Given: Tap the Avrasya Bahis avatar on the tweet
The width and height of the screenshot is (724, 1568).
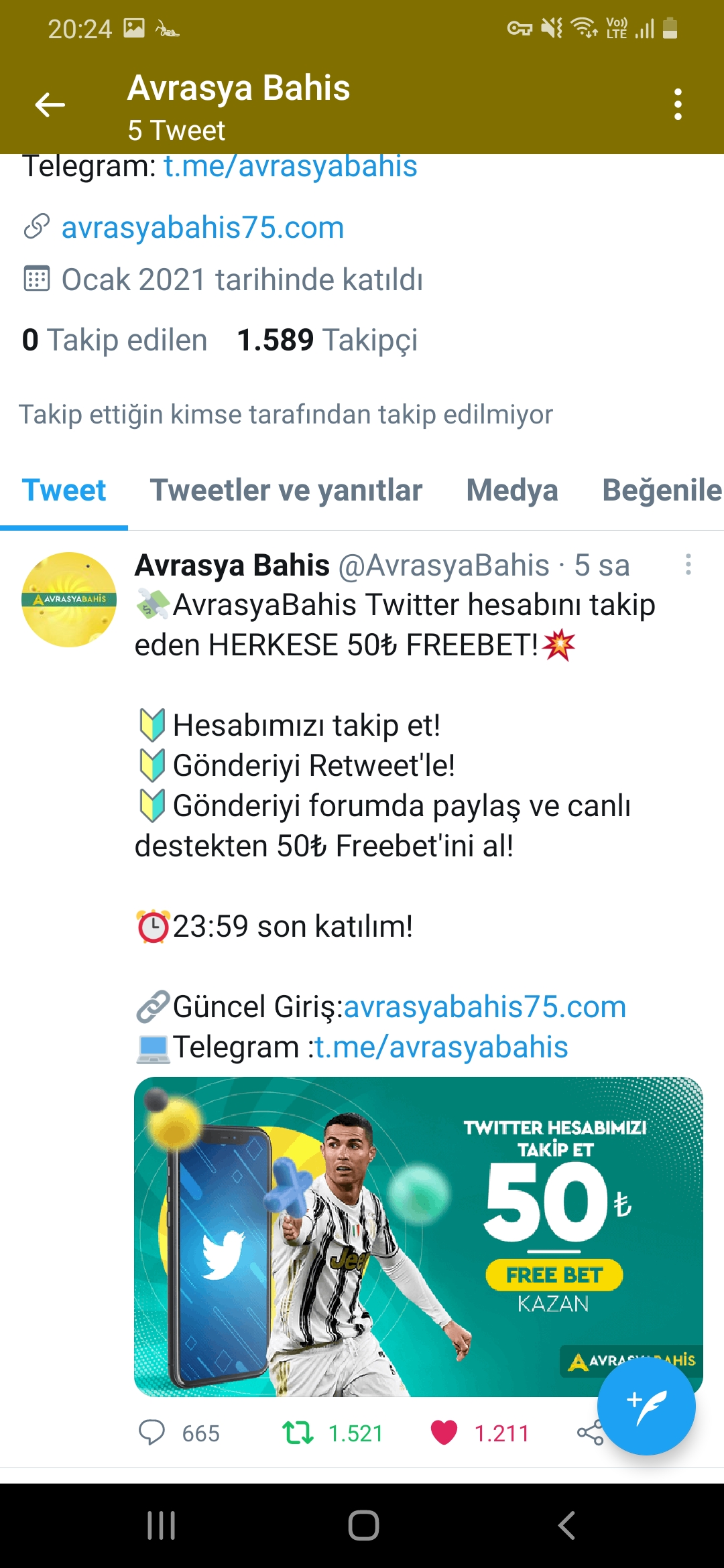Looking at the screenshot, I should point(69,599).
